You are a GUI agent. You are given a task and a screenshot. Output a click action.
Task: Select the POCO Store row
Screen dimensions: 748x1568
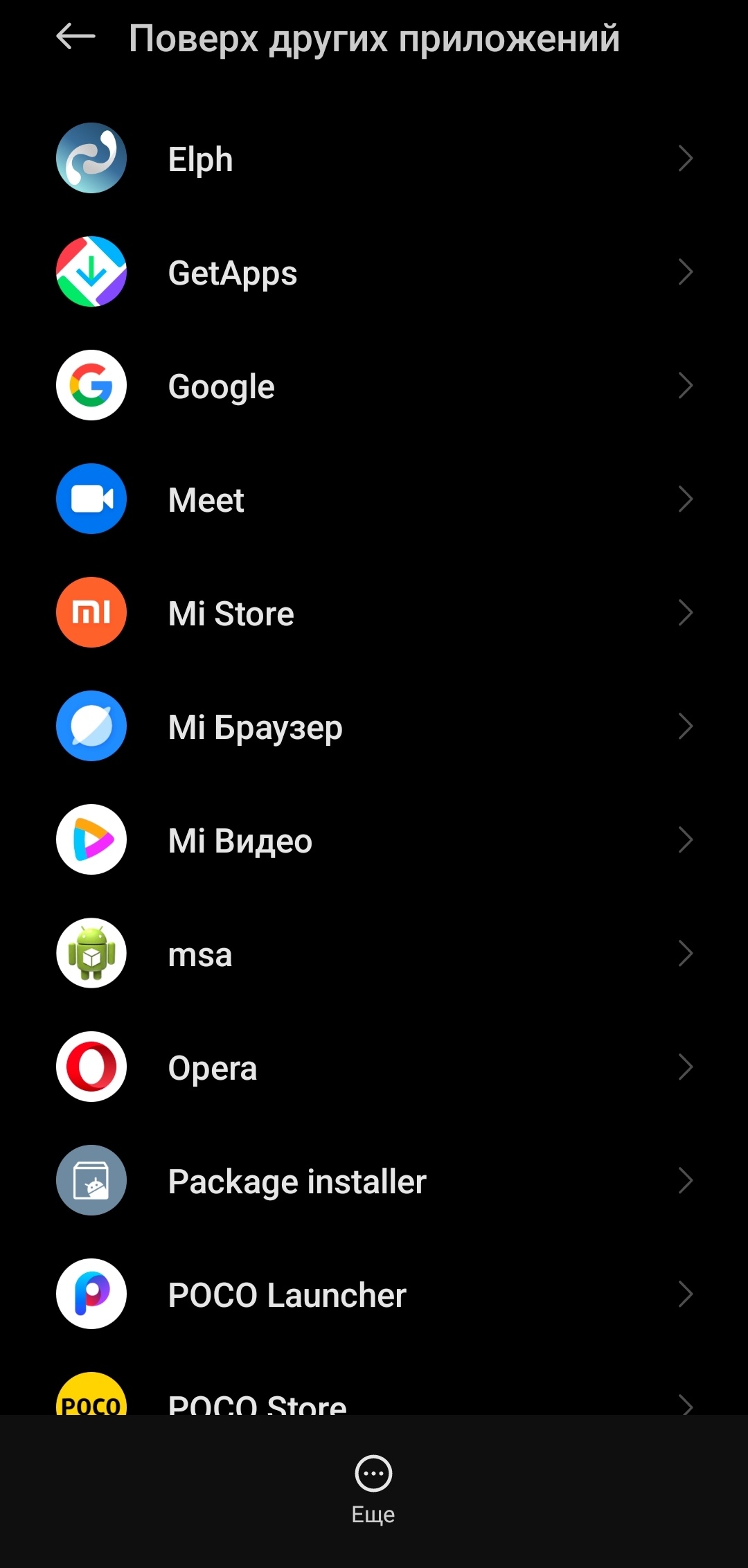[x=374, y=1400]
